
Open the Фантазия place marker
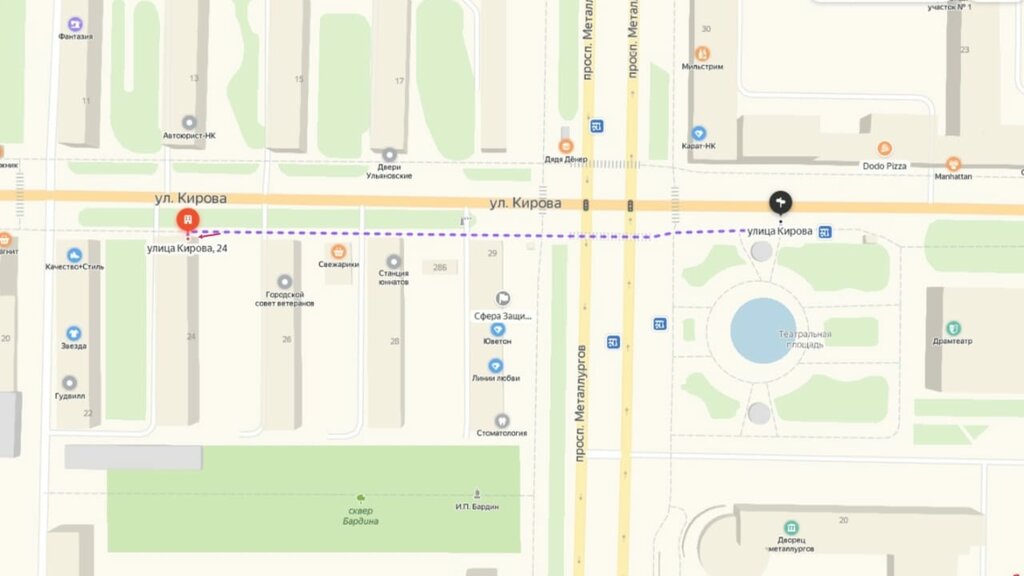75,23
